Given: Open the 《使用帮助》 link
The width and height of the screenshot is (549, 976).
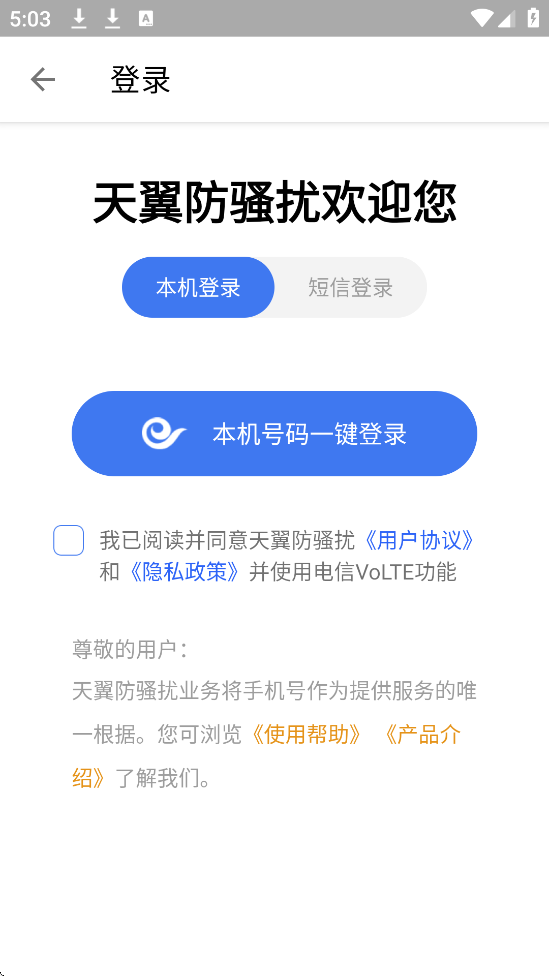Looking at the screenshot, I should pyautogui.click(x=304, y=735).
